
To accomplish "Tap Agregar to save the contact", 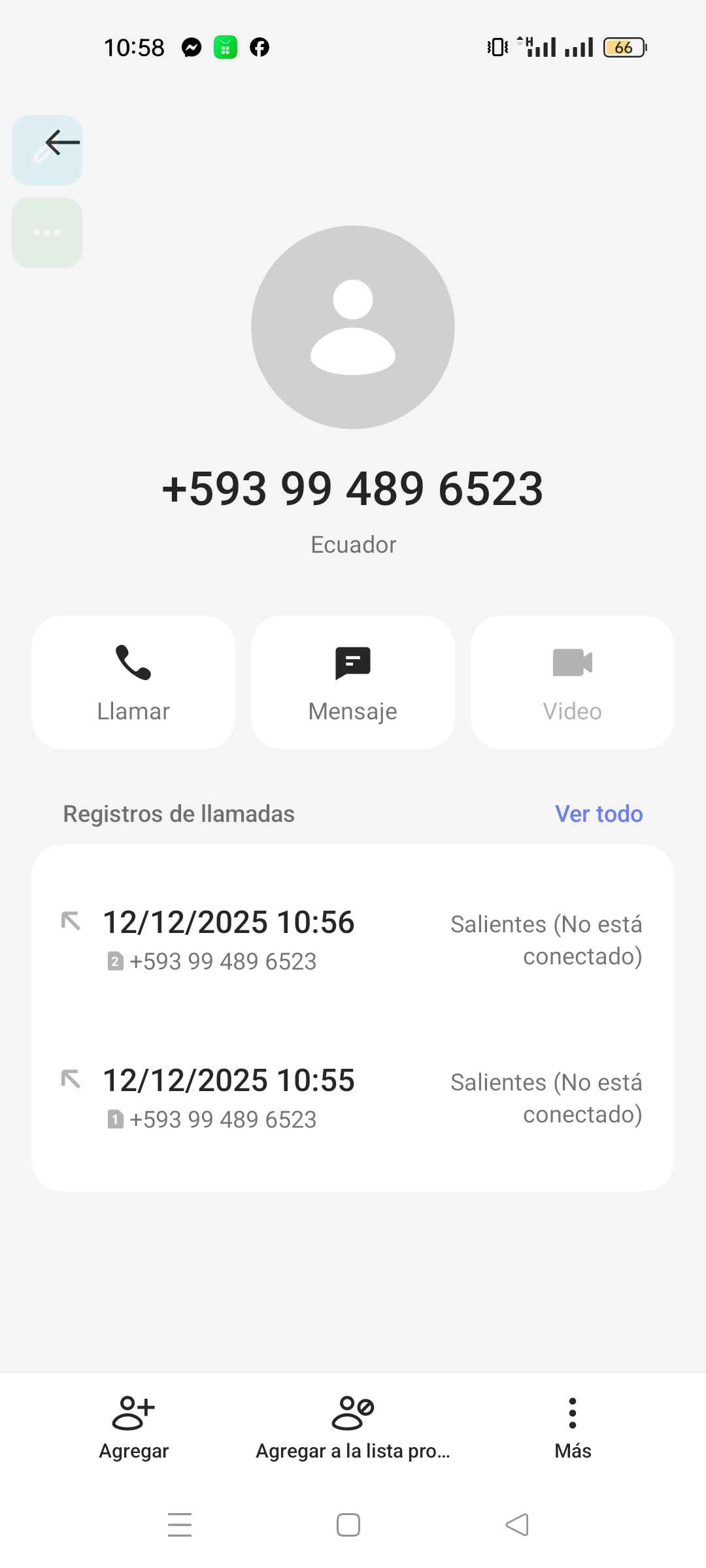I will [134, 1427].
